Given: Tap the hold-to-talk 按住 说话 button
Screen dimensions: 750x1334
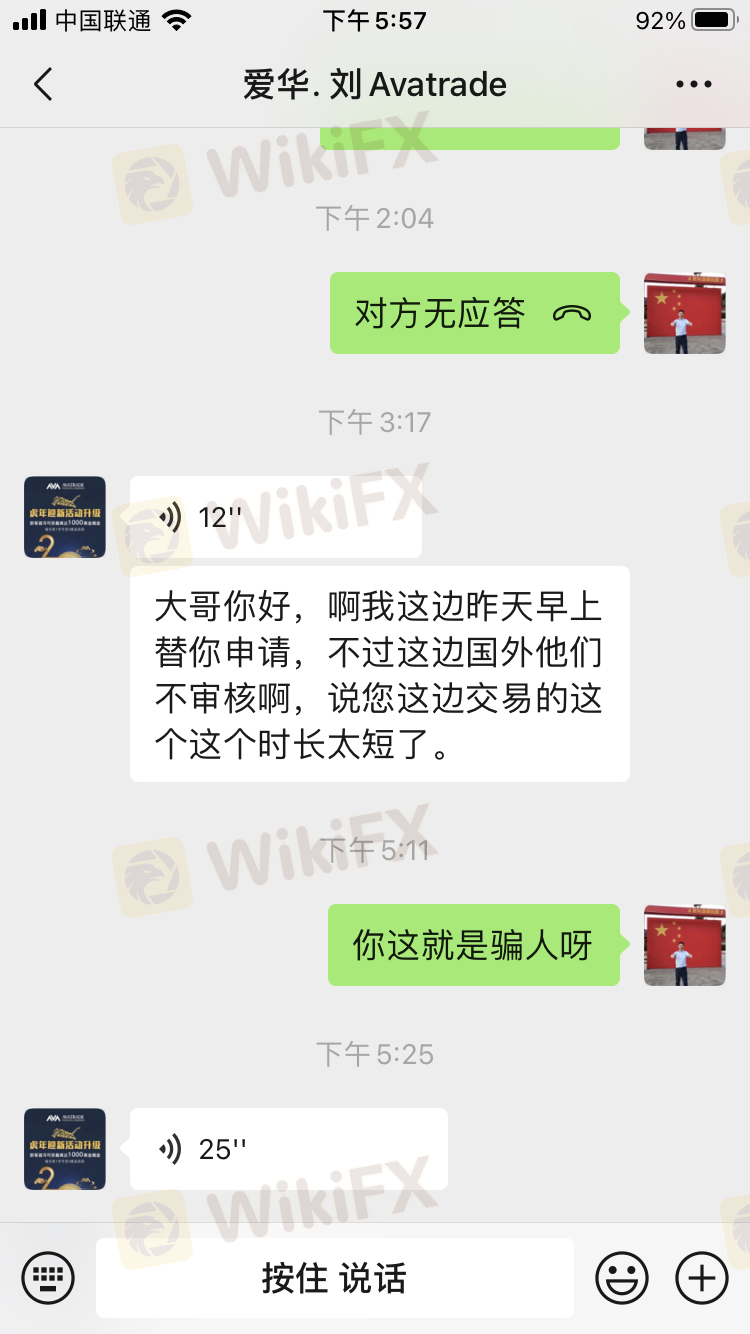Looking at the screenshot, I should tap(334, 1277).
